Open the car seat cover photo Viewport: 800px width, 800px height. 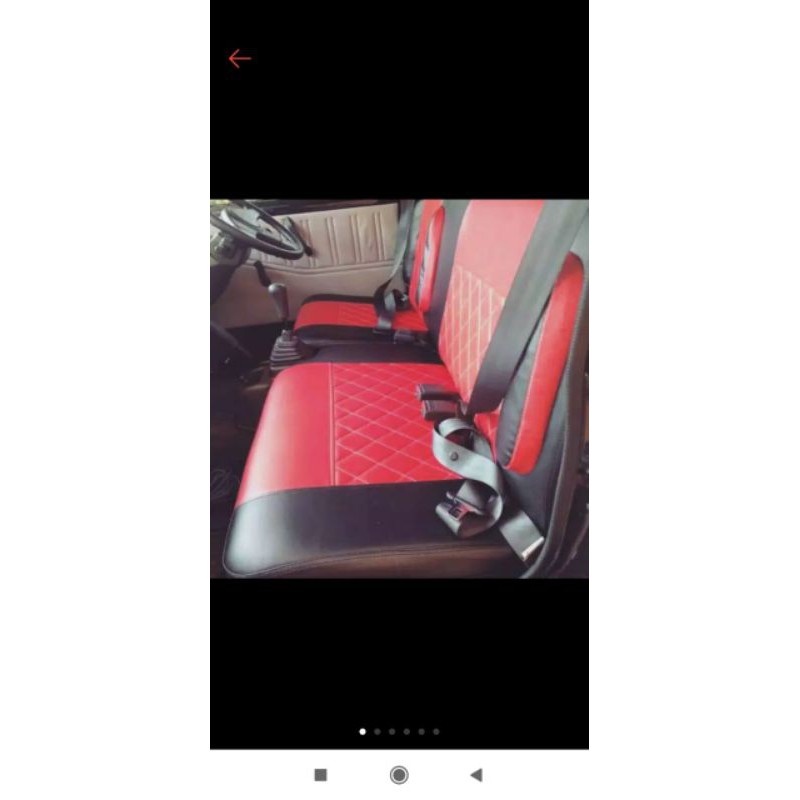(x=399, y=389)
